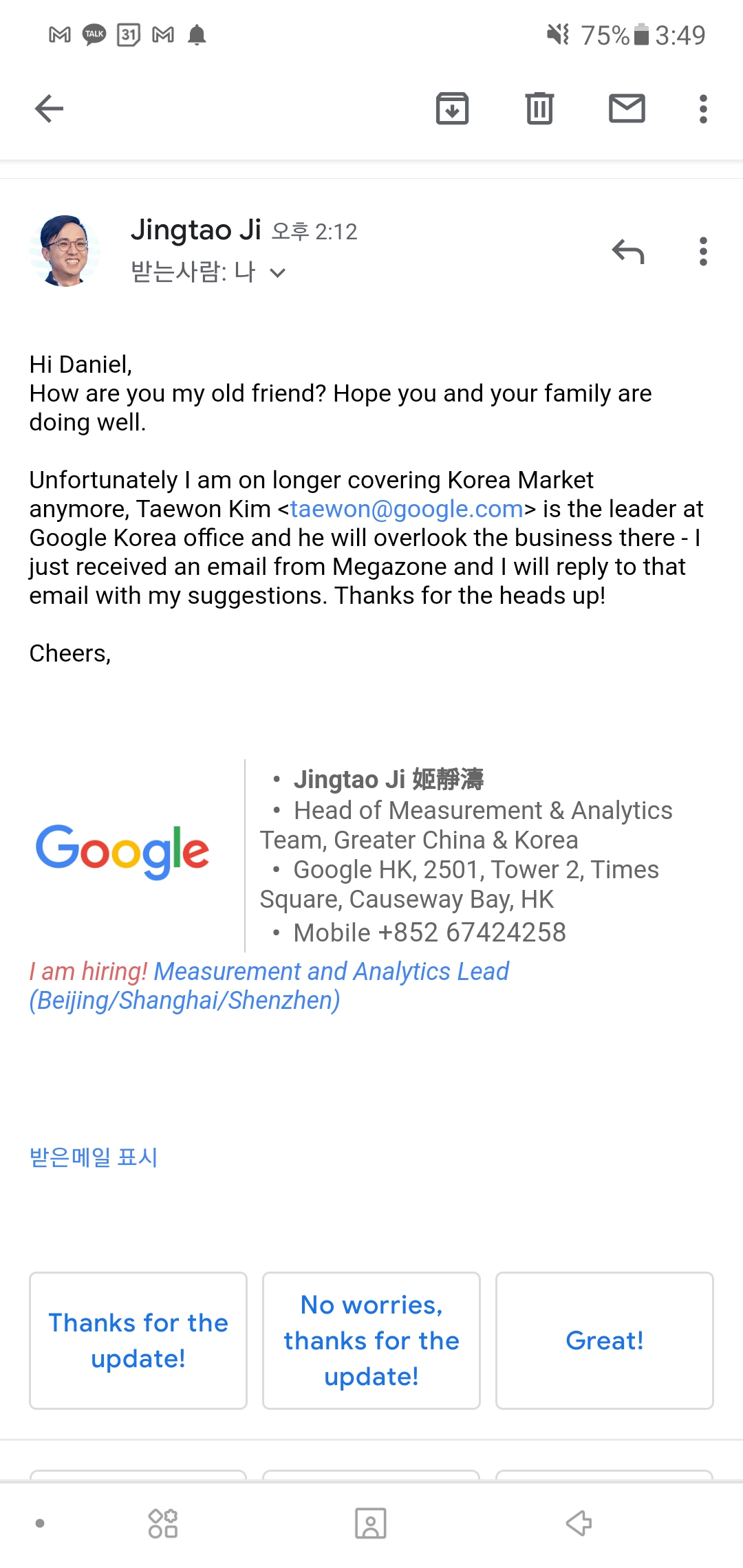Open message options next to the reply arrow

(x=703, y=252)
